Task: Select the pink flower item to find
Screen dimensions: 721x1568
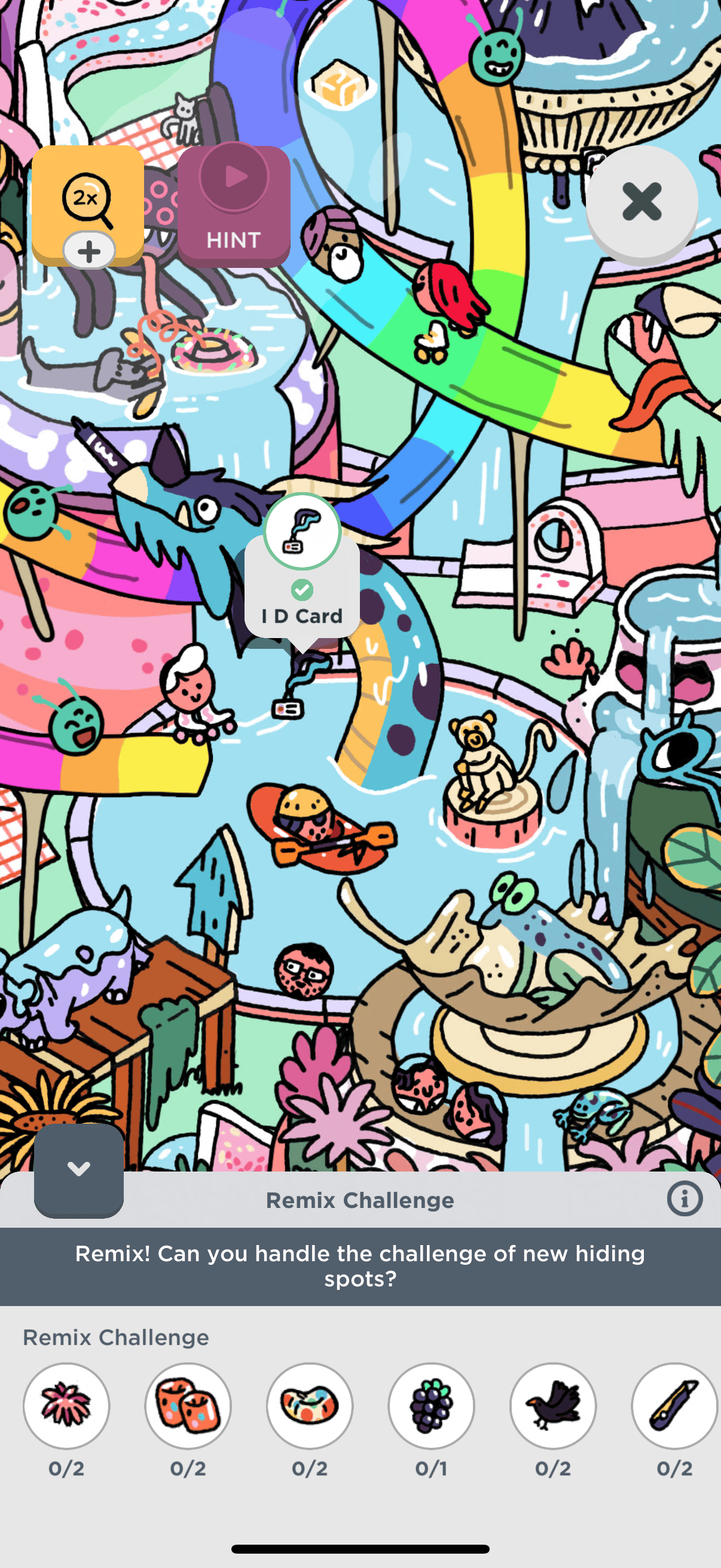Action: (66, 1405)
